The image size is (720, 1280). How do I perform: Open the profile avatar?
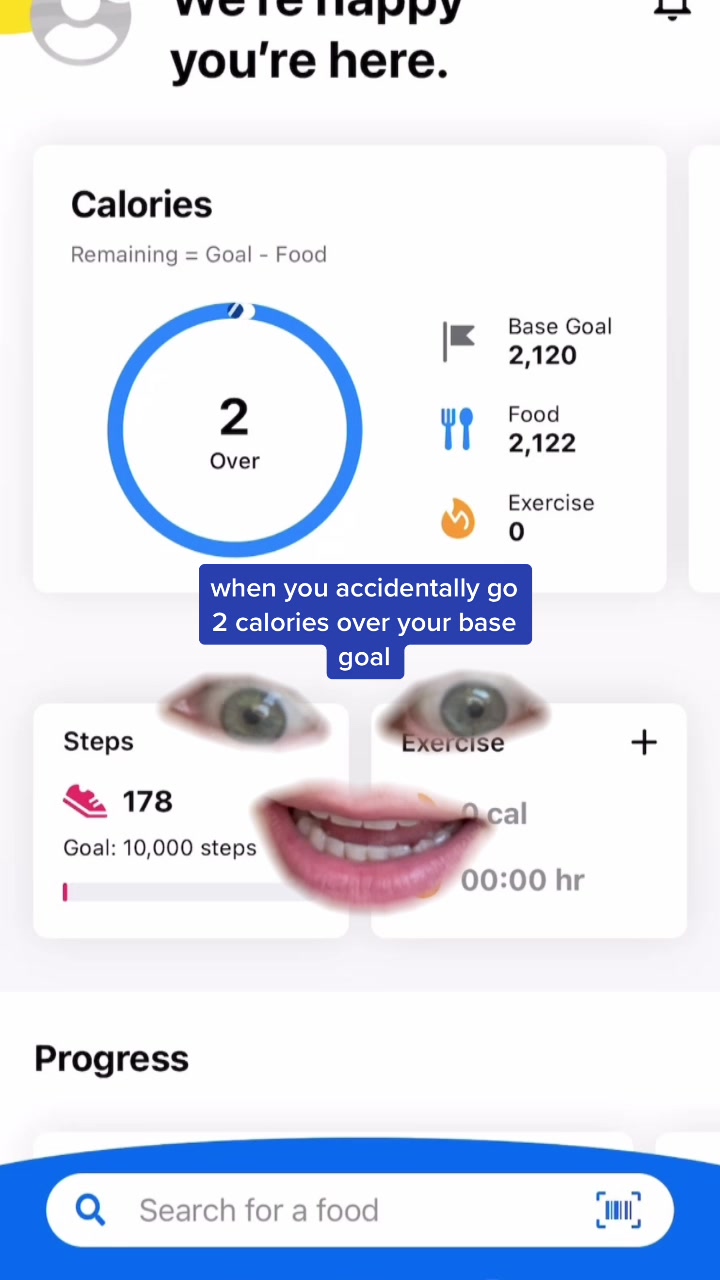(x=81, y=22)
